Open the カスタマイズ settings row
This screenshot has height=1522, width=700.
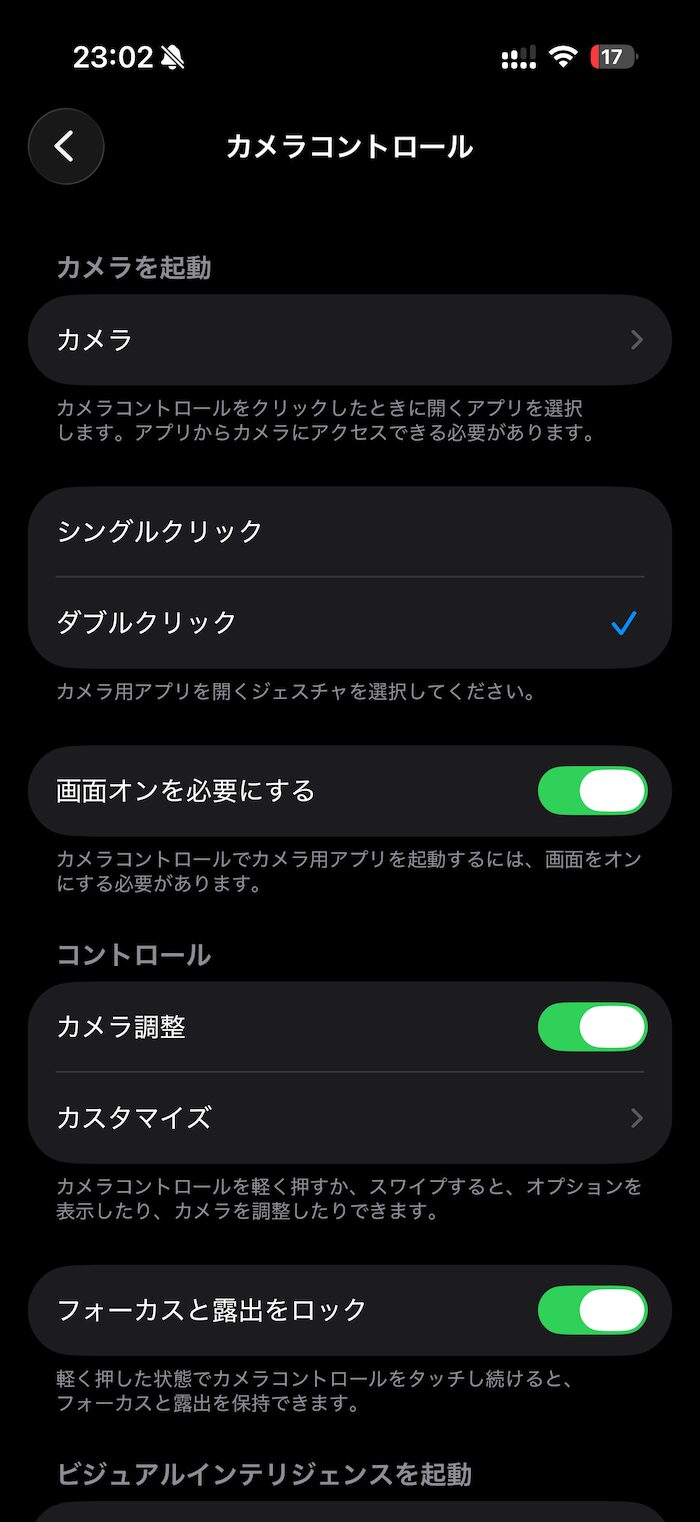[x=350, y=1117]
